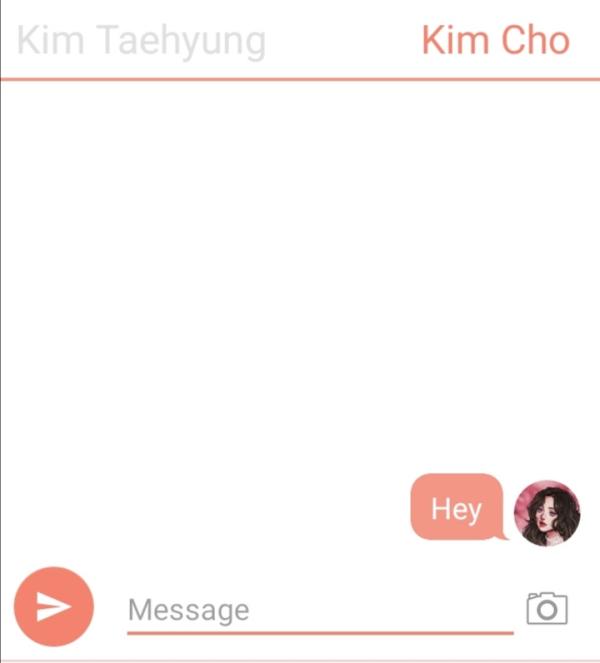
Task: Select the Kim Cho tab
Action: 495,41
